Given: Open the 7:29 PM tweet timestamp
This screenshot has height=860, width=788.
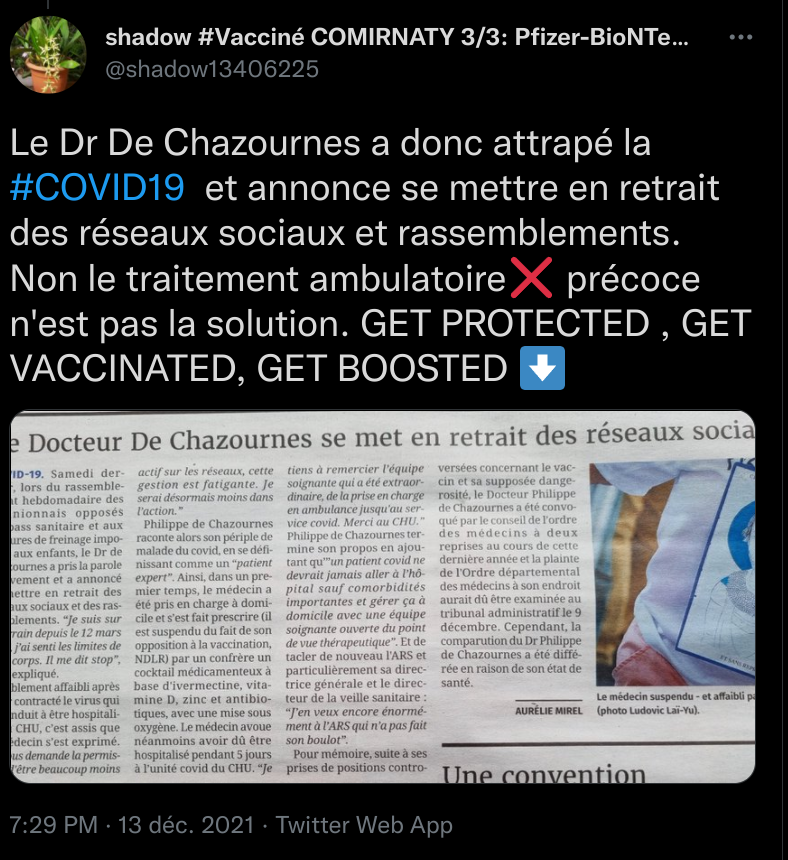Looking at the screenshot, I should click(53, 826).
